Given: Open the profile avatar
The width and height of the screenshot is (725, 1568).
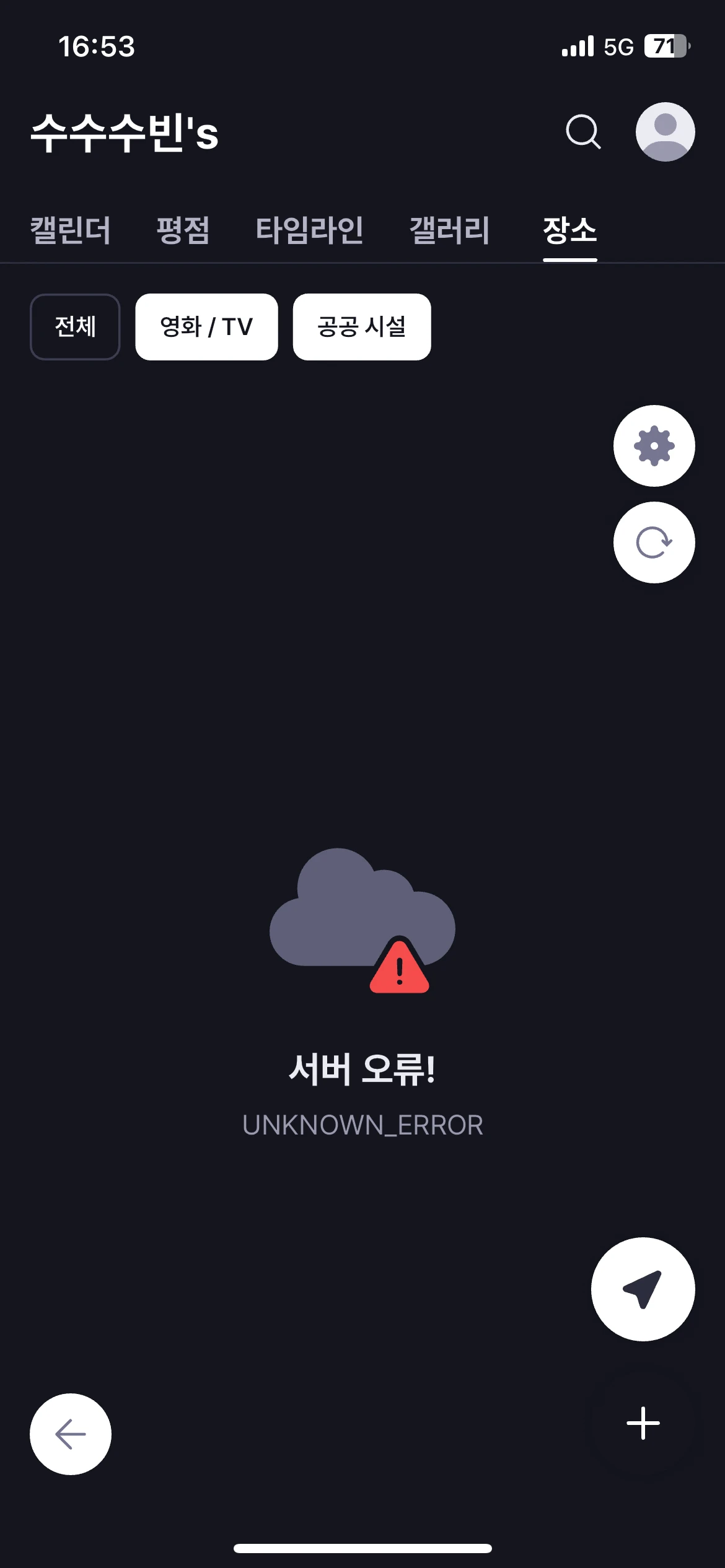Looking at the screenshot, I should pyautogui.click(x=665, y=132).
